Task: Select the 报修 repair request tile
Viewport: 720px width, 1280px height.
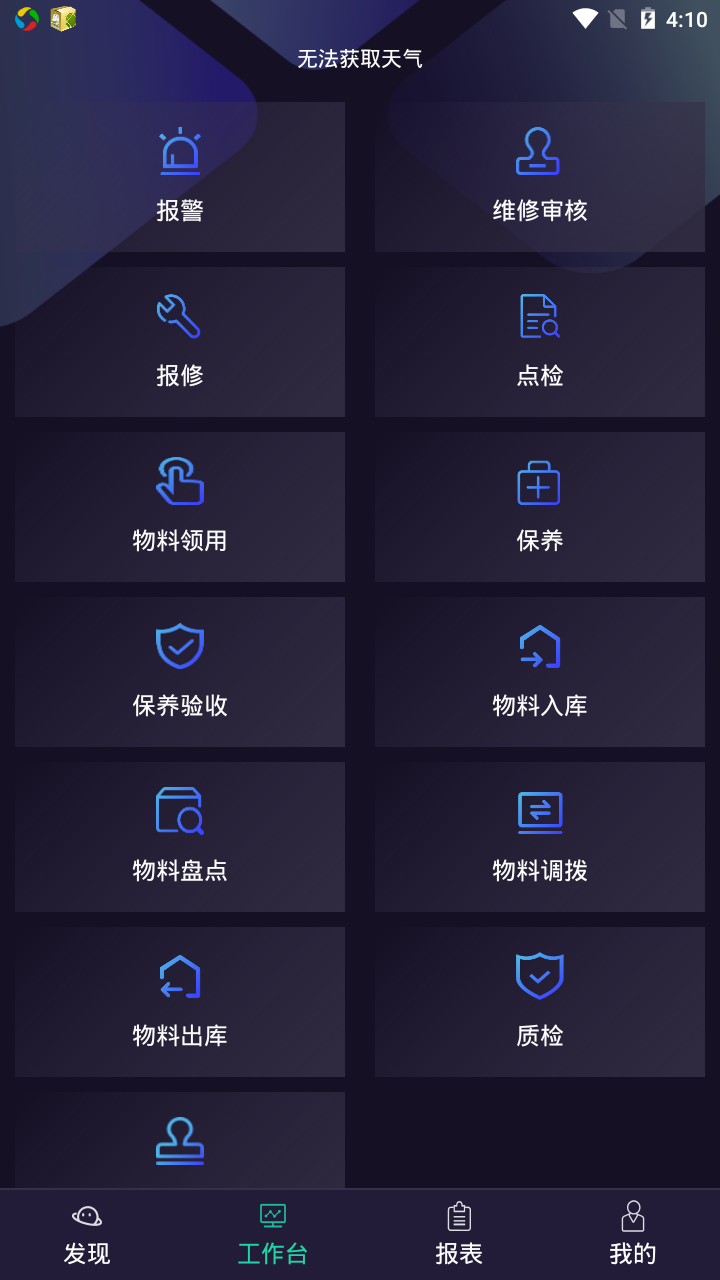Action: coord(180,342)
